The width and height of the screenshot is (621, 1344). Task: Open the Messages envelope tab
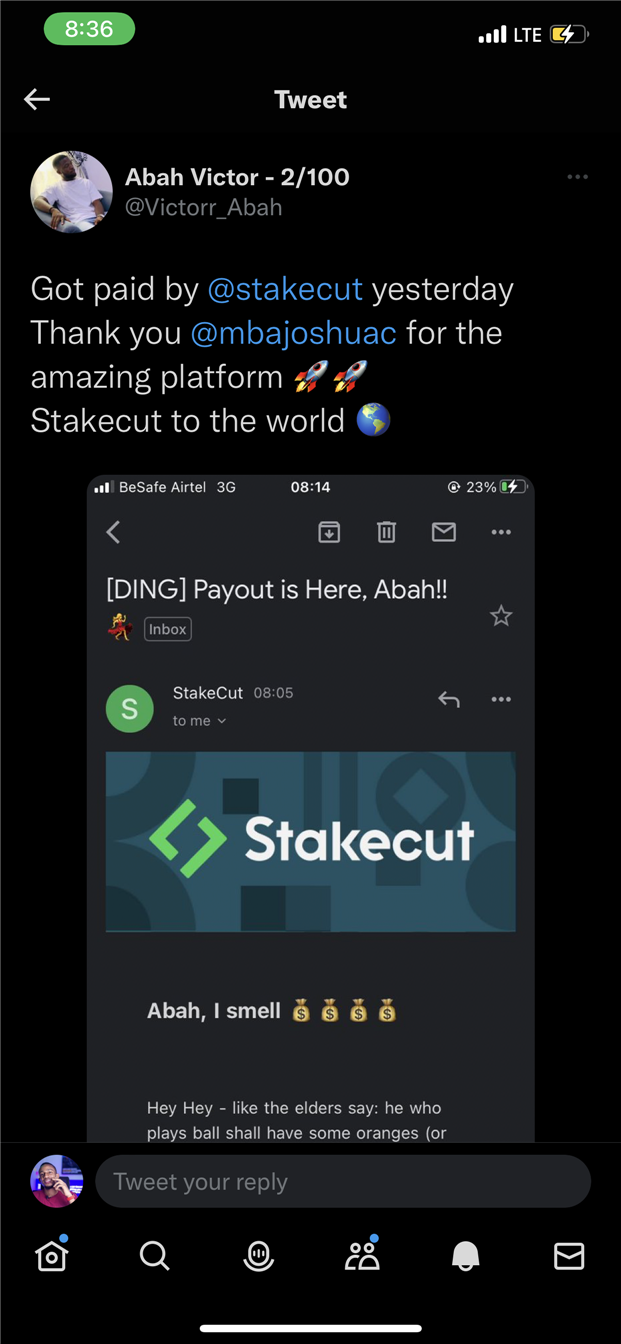point(569,1256)
